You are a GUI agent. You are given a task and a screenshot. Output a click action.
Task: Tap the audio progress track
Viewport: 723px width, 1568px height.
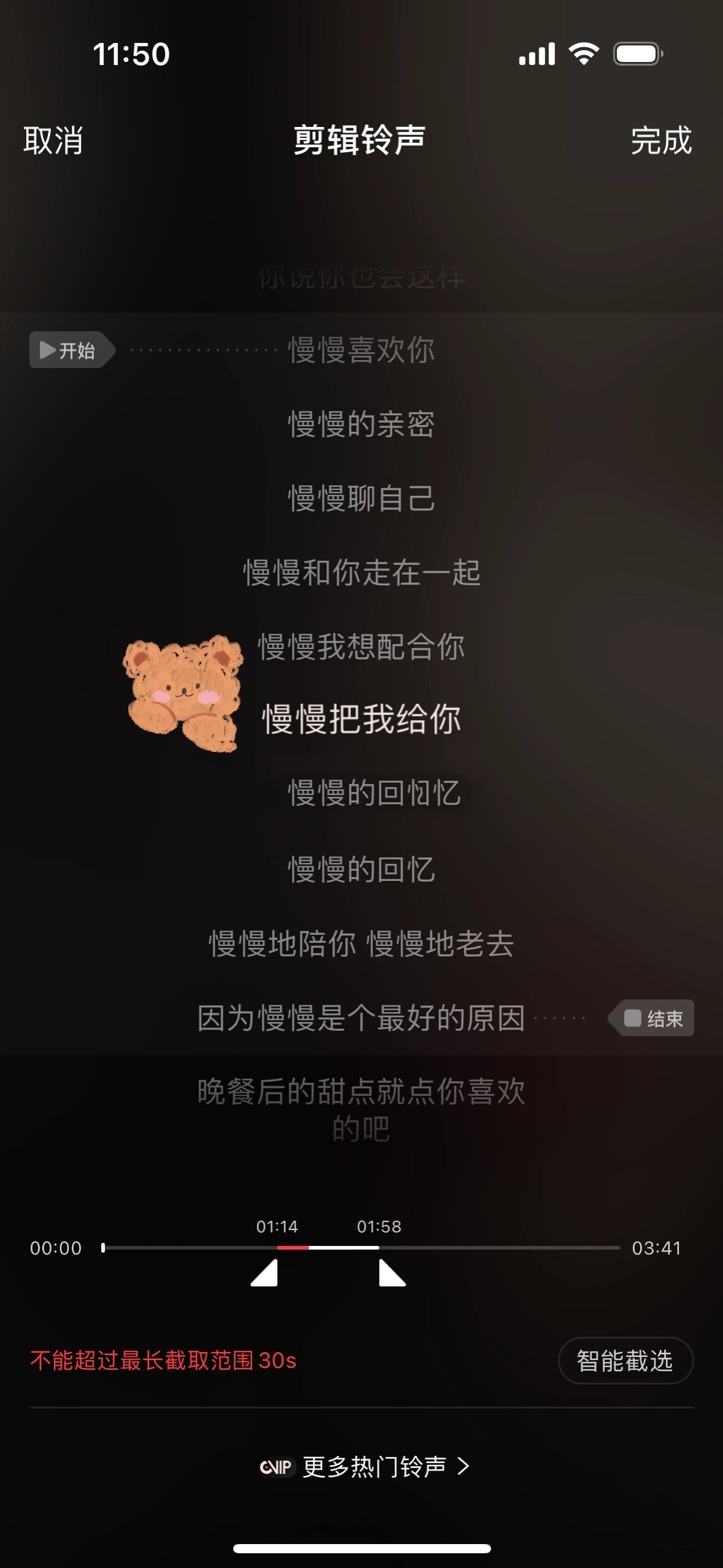491,1248
